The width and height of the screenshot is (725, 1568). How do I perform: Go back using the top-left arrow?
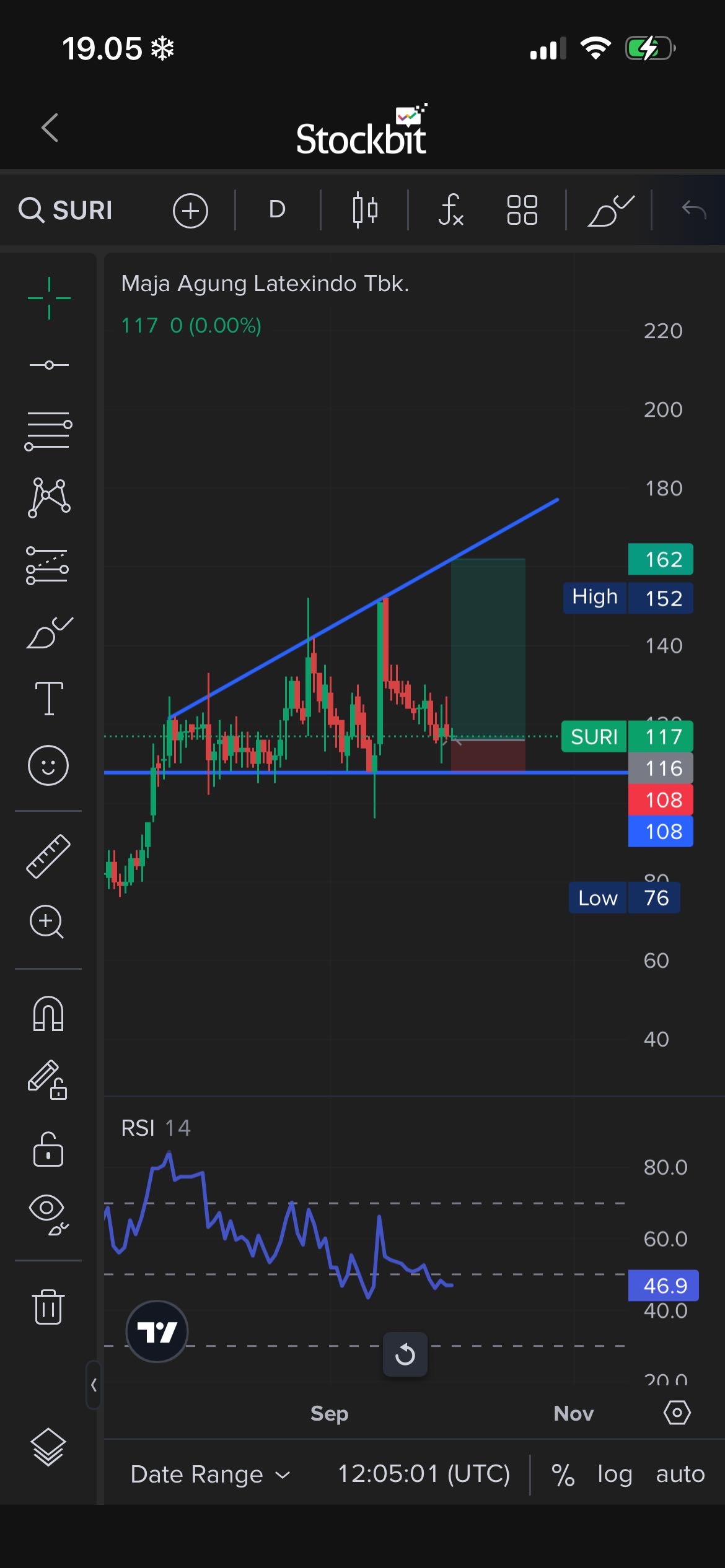(50, 128)
